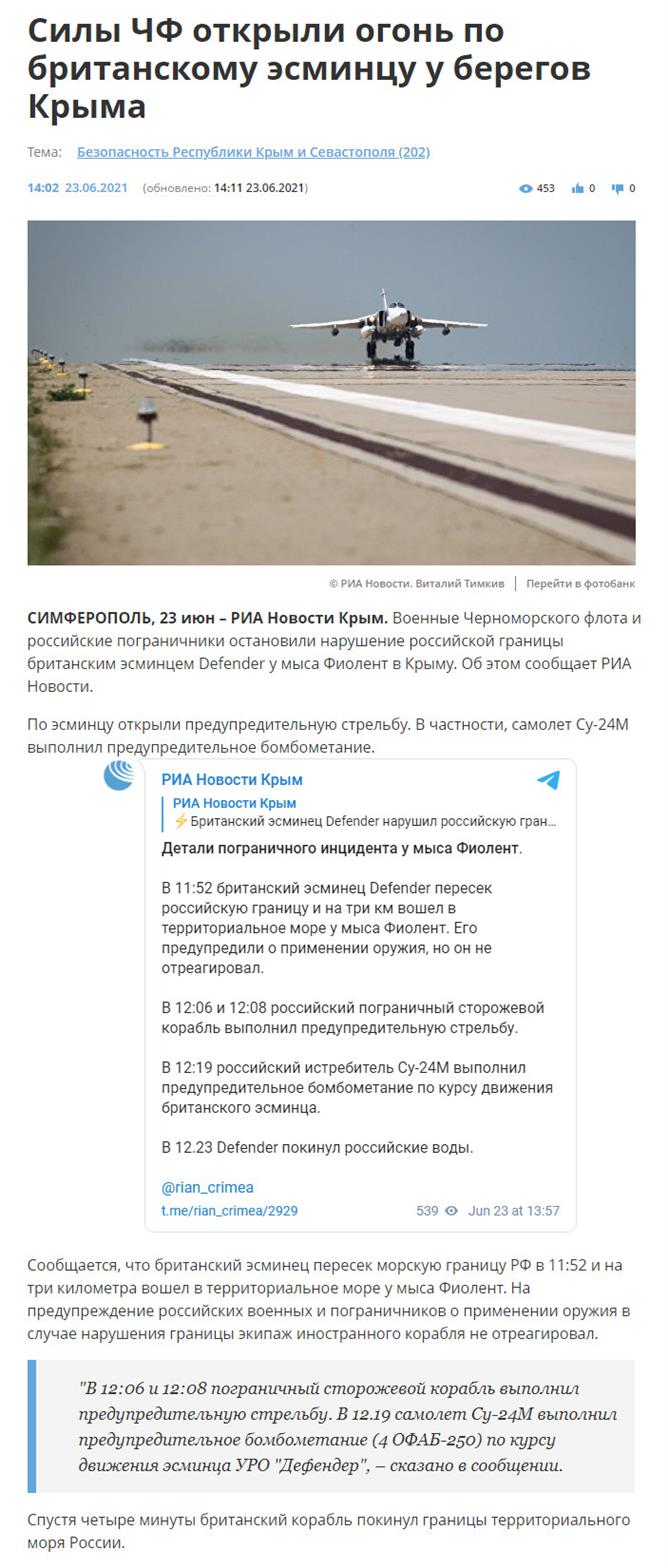
Task: Open the Telegram icon in embedded post
Action: (x=548, y=780)
